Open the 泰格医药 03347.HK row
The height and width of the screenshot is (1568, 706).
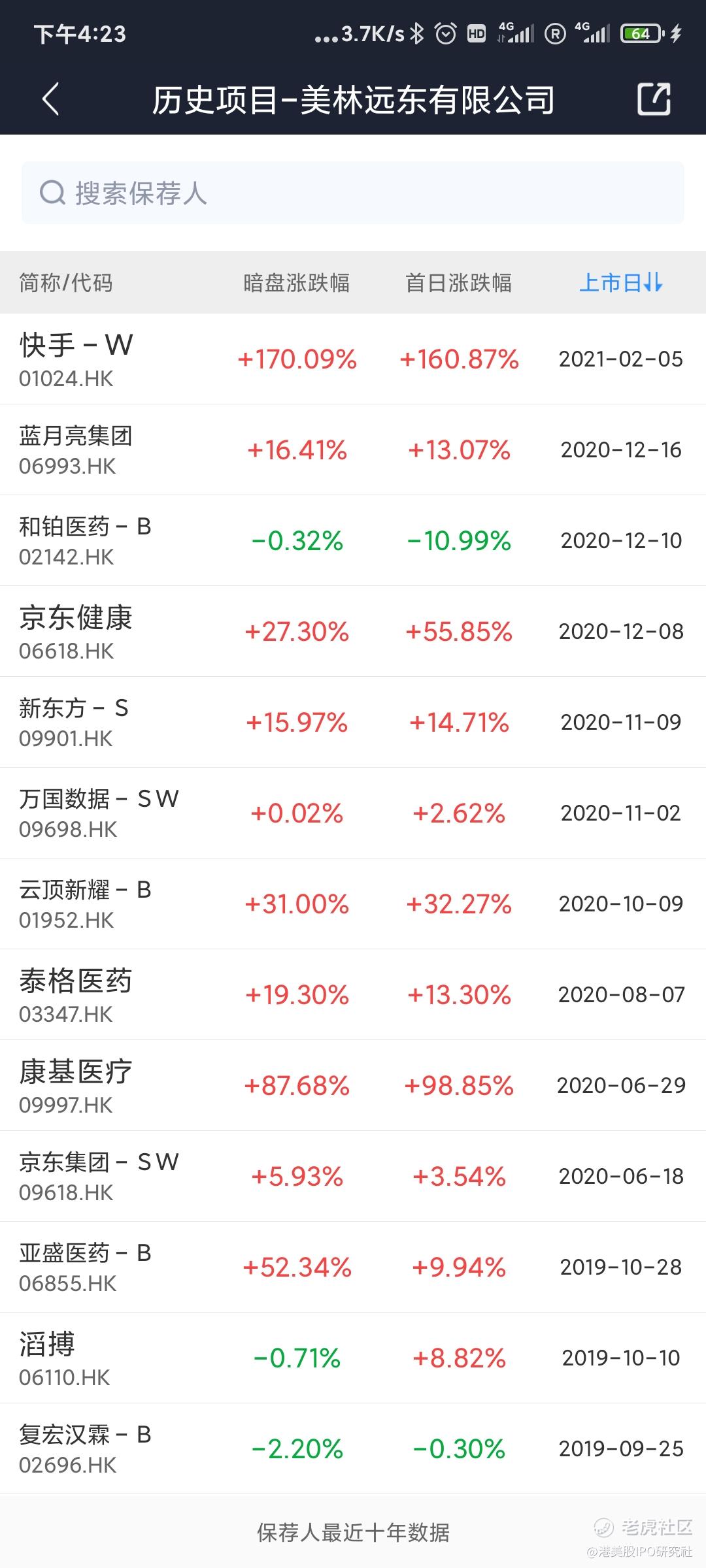(353, 994)
